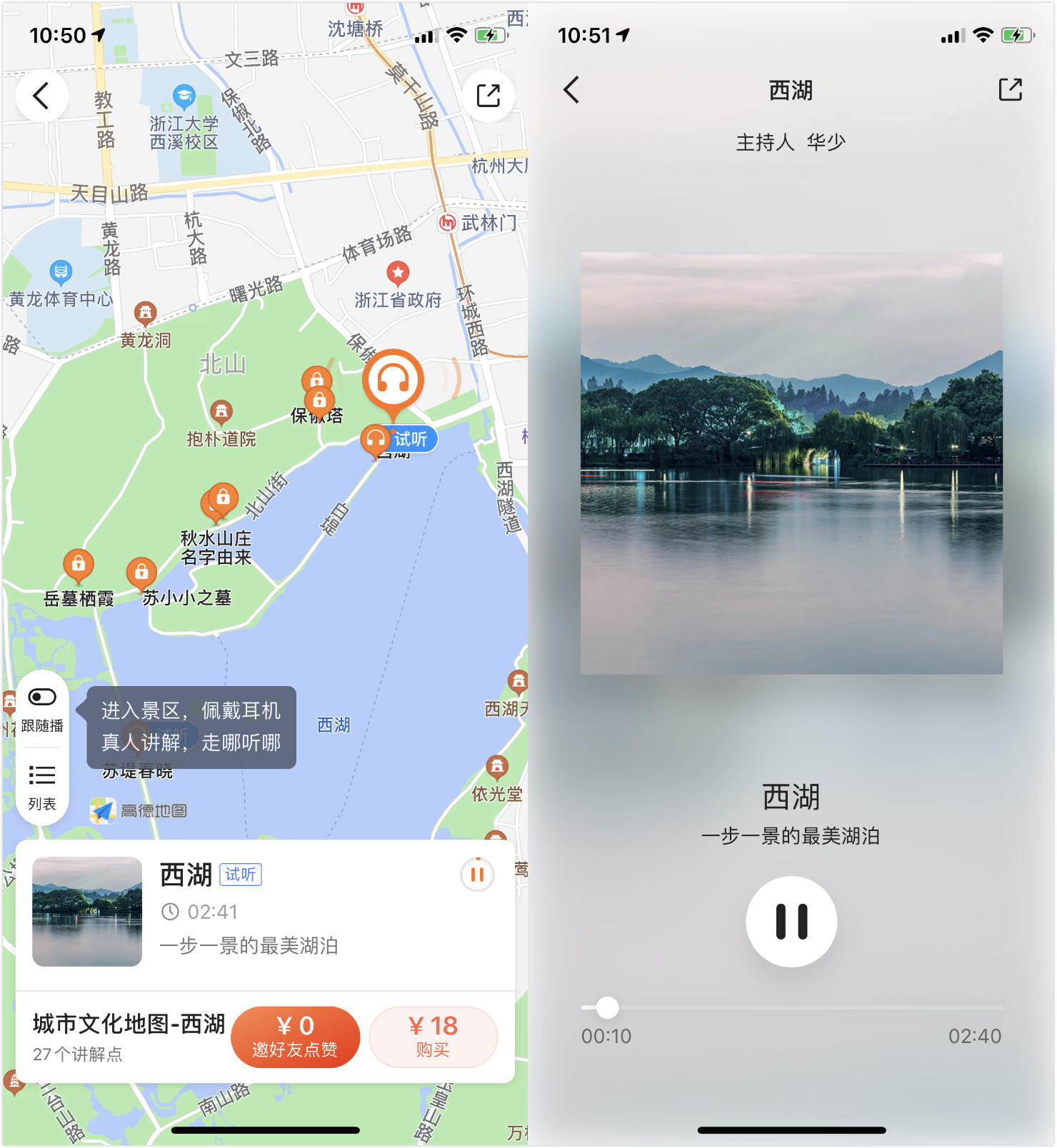This screenshot has width=1057, height=1148.
Task: Pause playback with large center button
Action: click(x=791, y=921)
